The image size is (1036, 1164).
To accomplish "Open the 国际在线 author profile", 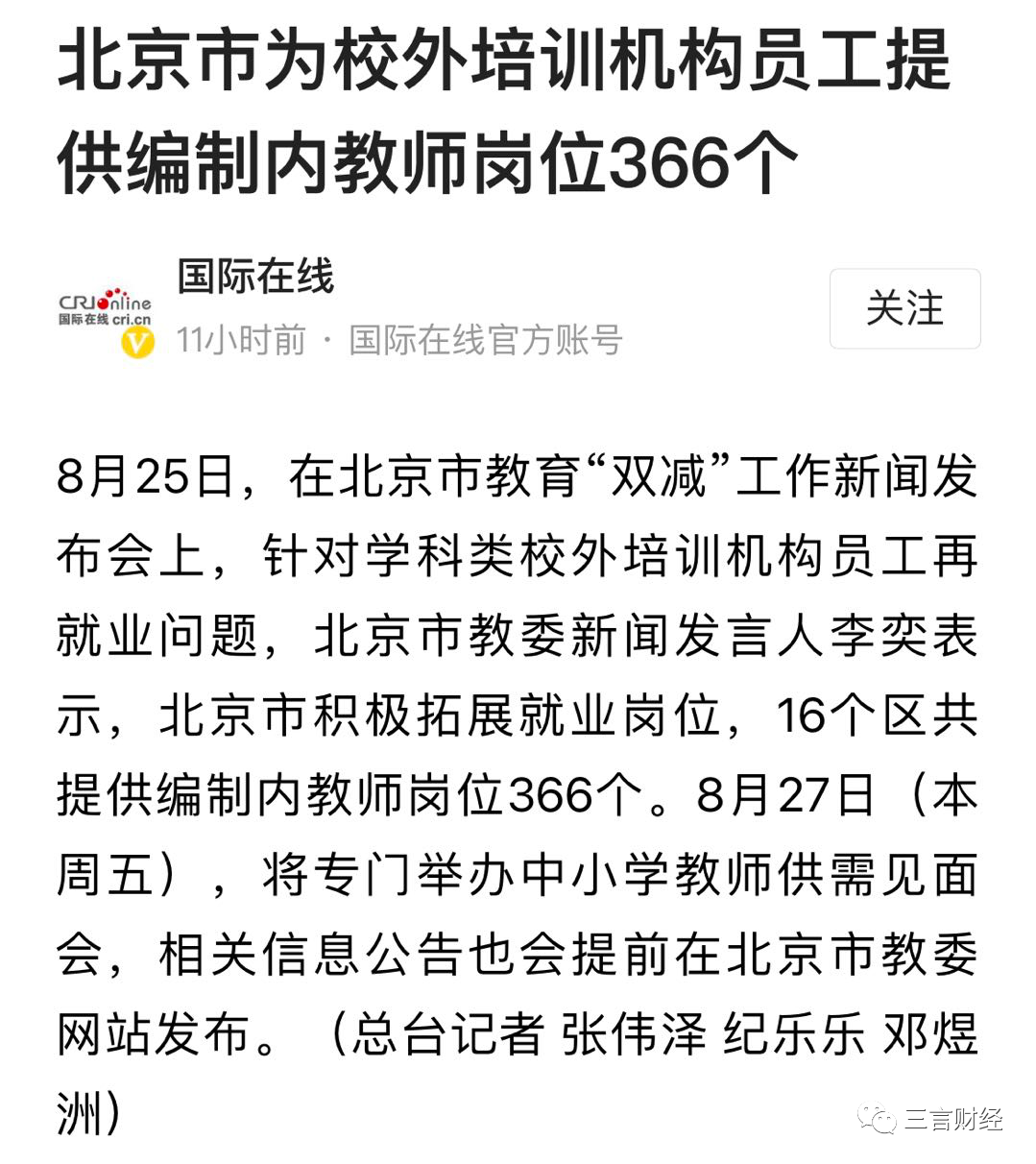I will coord(255,278).
